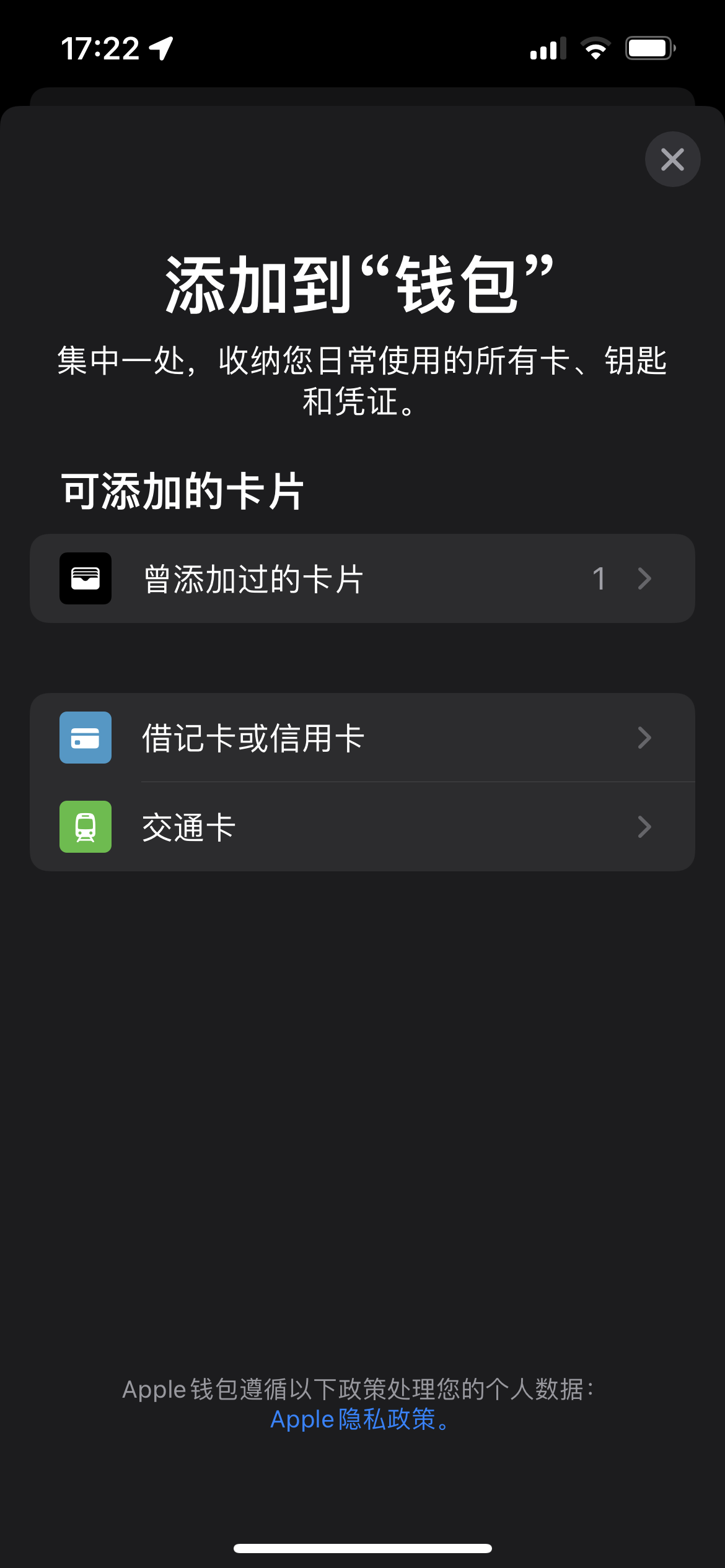This screenshot has height=1568, width=725.
Task: Open 曾添加过的卡片 row
Action: pos(362,578)
